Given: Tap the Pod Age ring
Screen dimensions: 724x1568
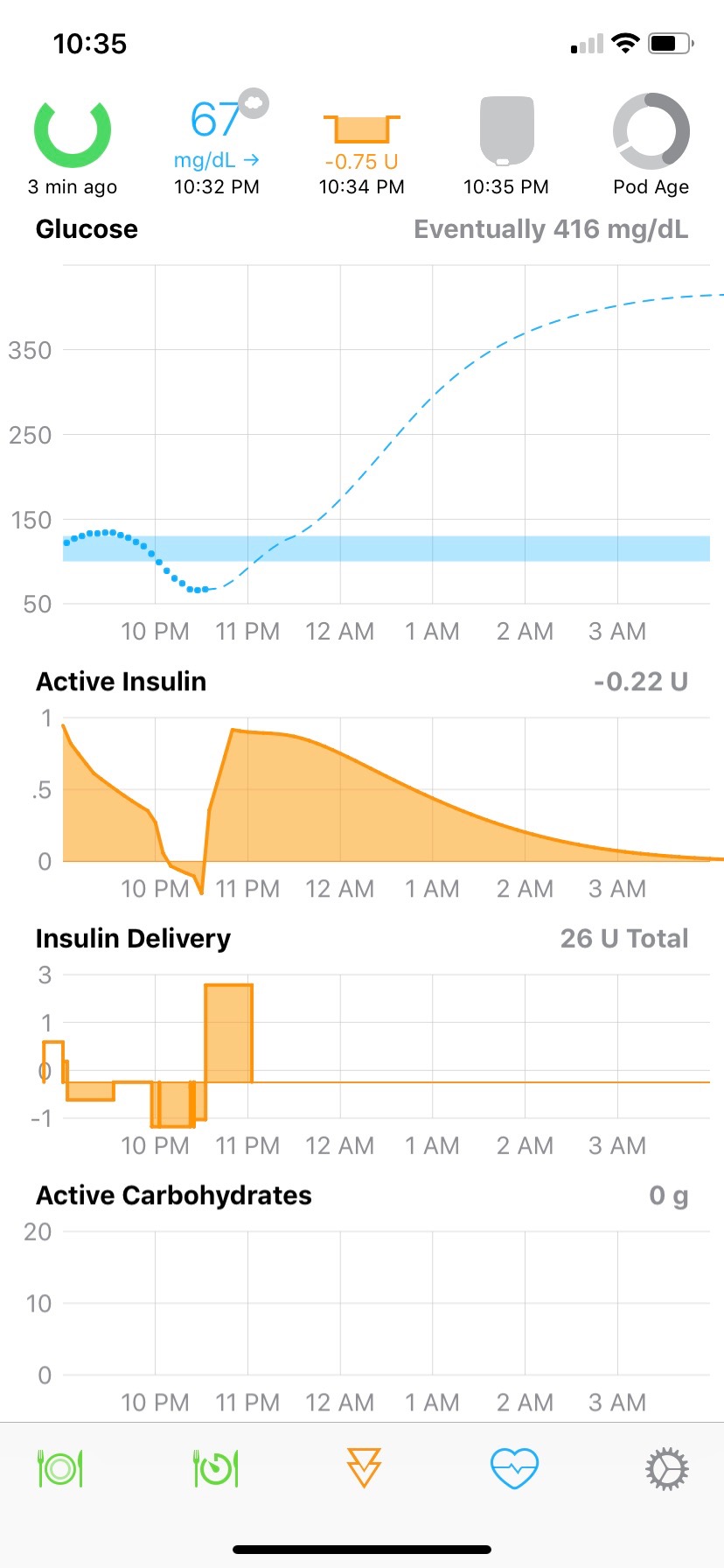Looking at the screenshot, I should [x=651, y=131].
